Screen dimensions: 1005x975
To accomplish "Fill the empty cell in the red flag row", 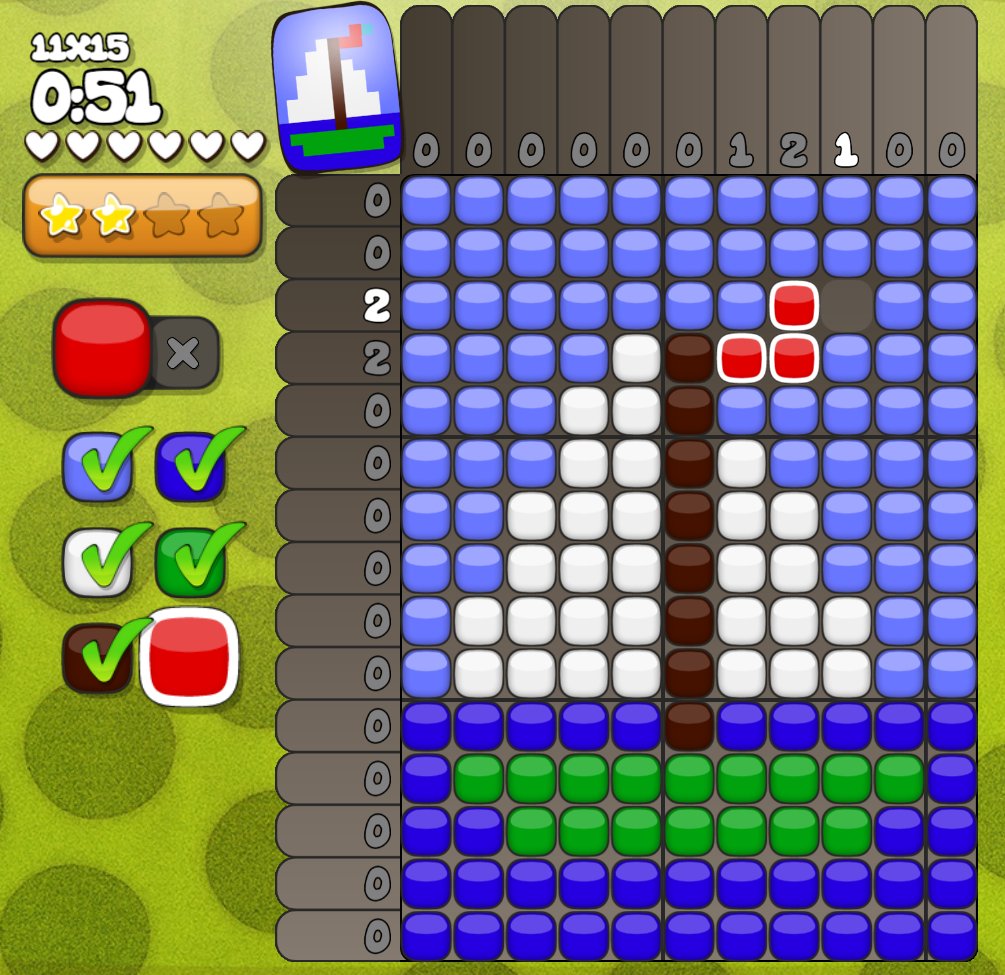I will (x=845, y=306).
